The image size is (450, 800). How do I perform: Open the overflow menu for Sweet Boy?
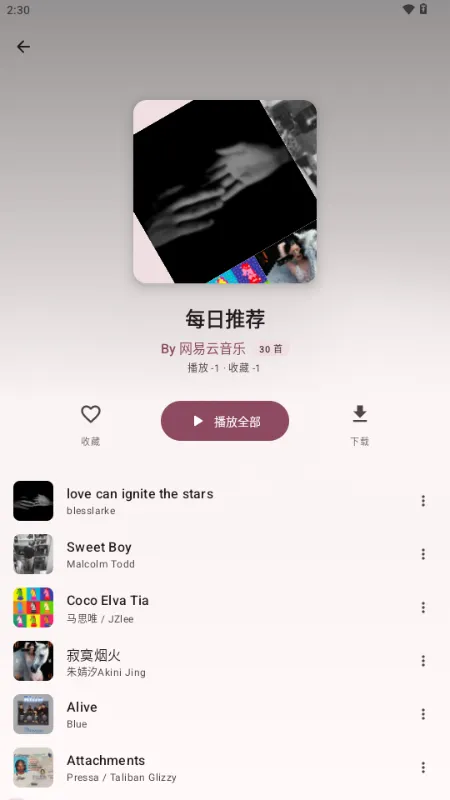[423, 554]
